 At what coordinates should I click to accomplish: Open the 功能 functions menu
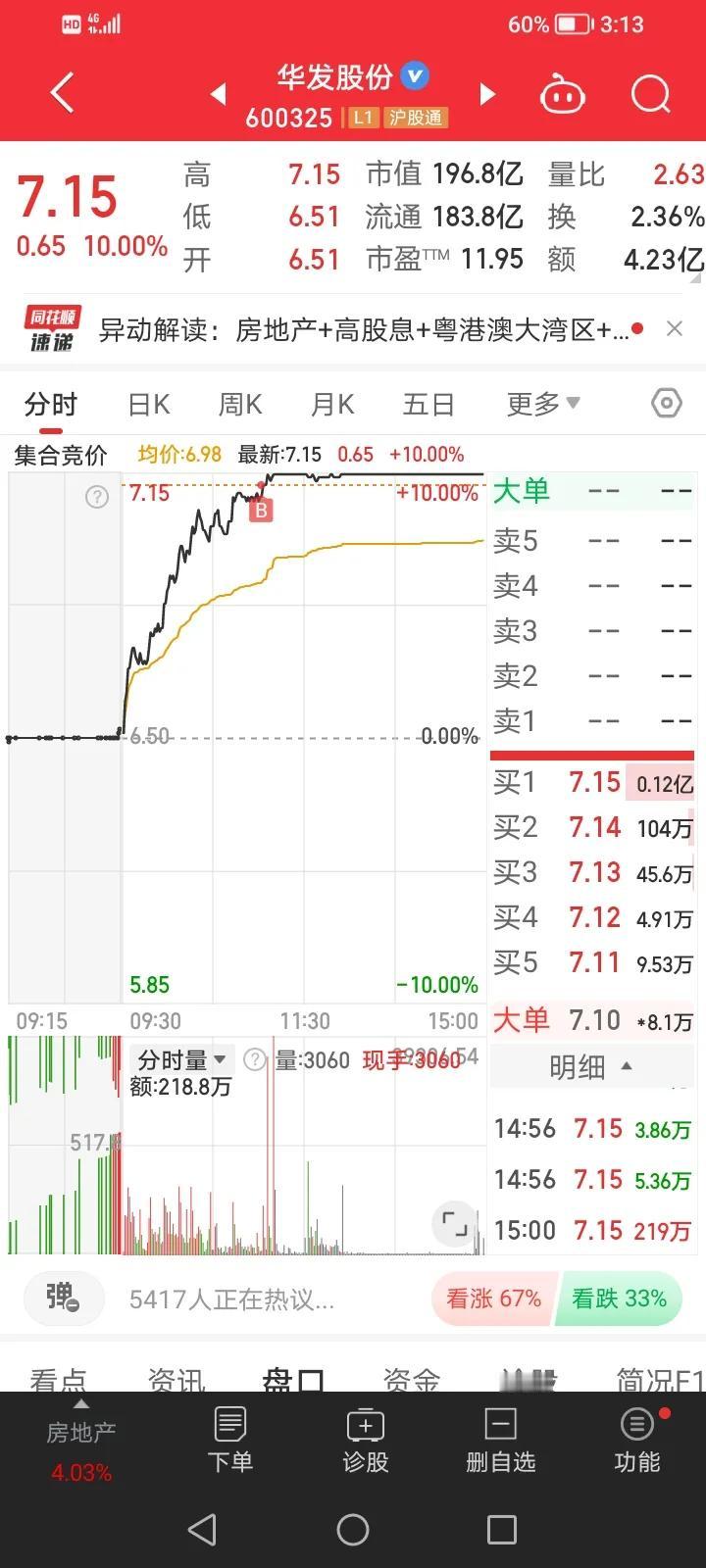coord(637,1440)
